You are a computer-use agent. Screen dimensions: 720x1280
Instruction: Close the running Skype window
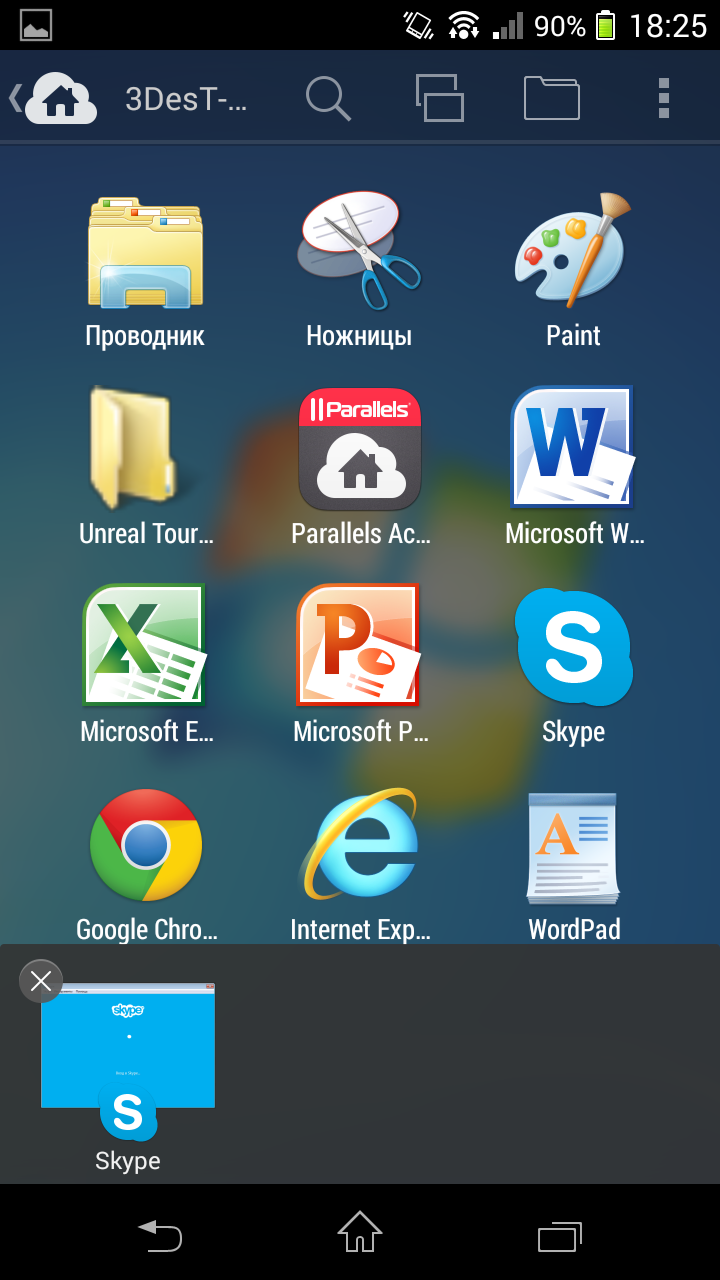[41, 981]
